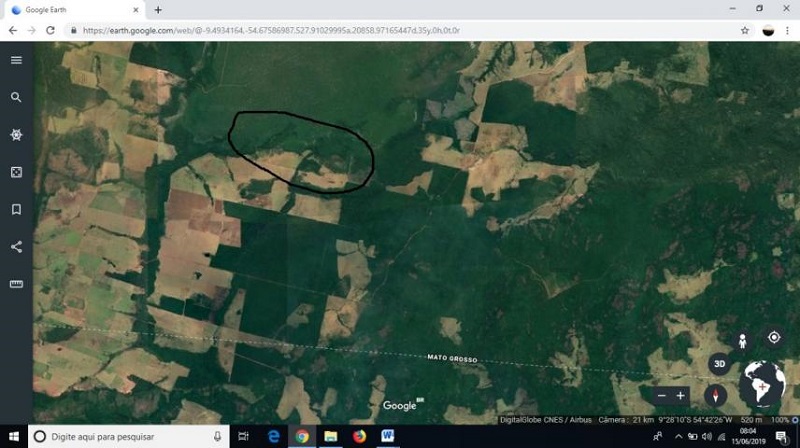This screenshot has height=448, width=800.
Task: Open the globe mini-map
Action: (x=762, y=386)
